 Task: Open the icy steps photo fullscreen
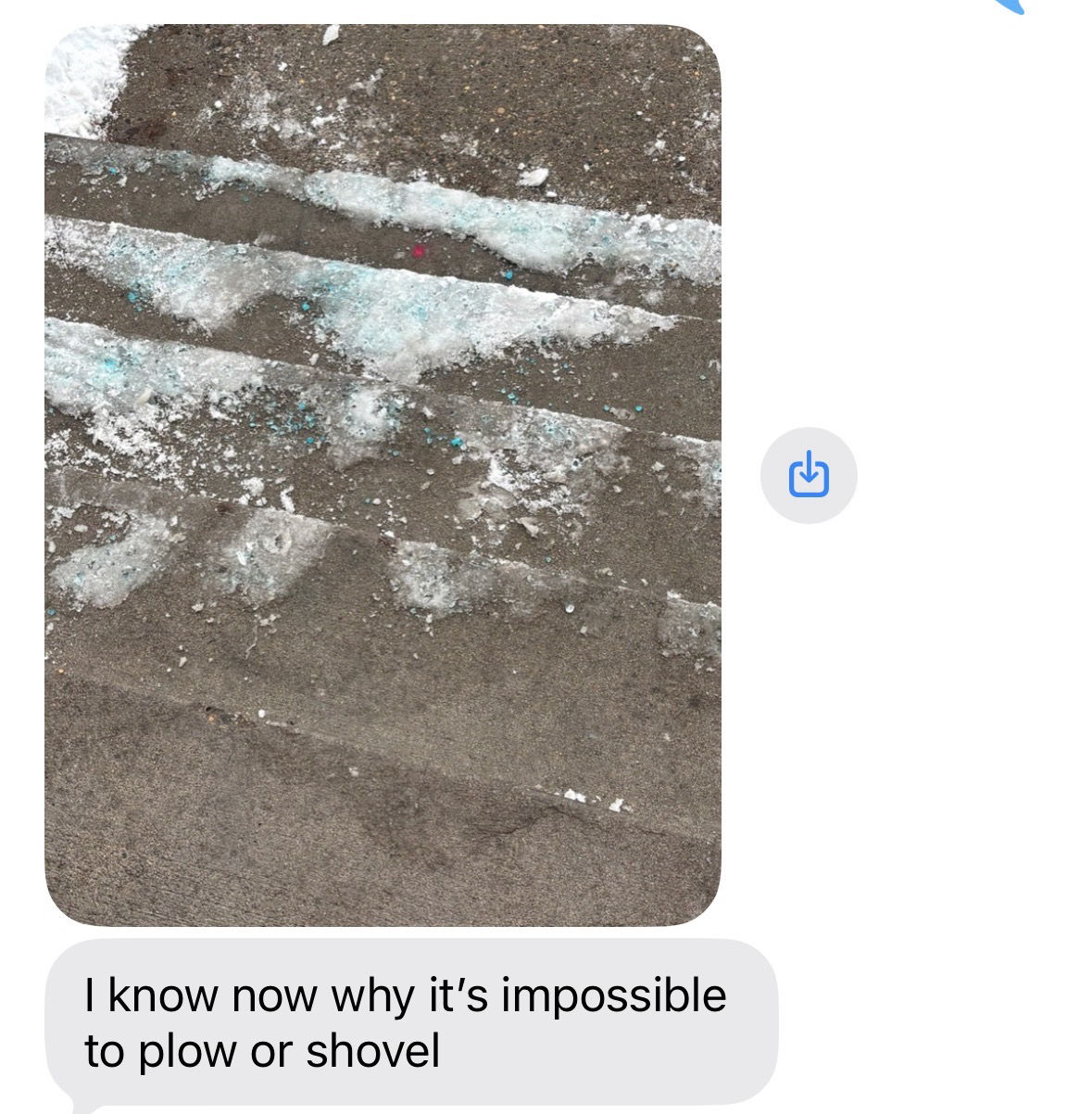(x=383, y=475)
